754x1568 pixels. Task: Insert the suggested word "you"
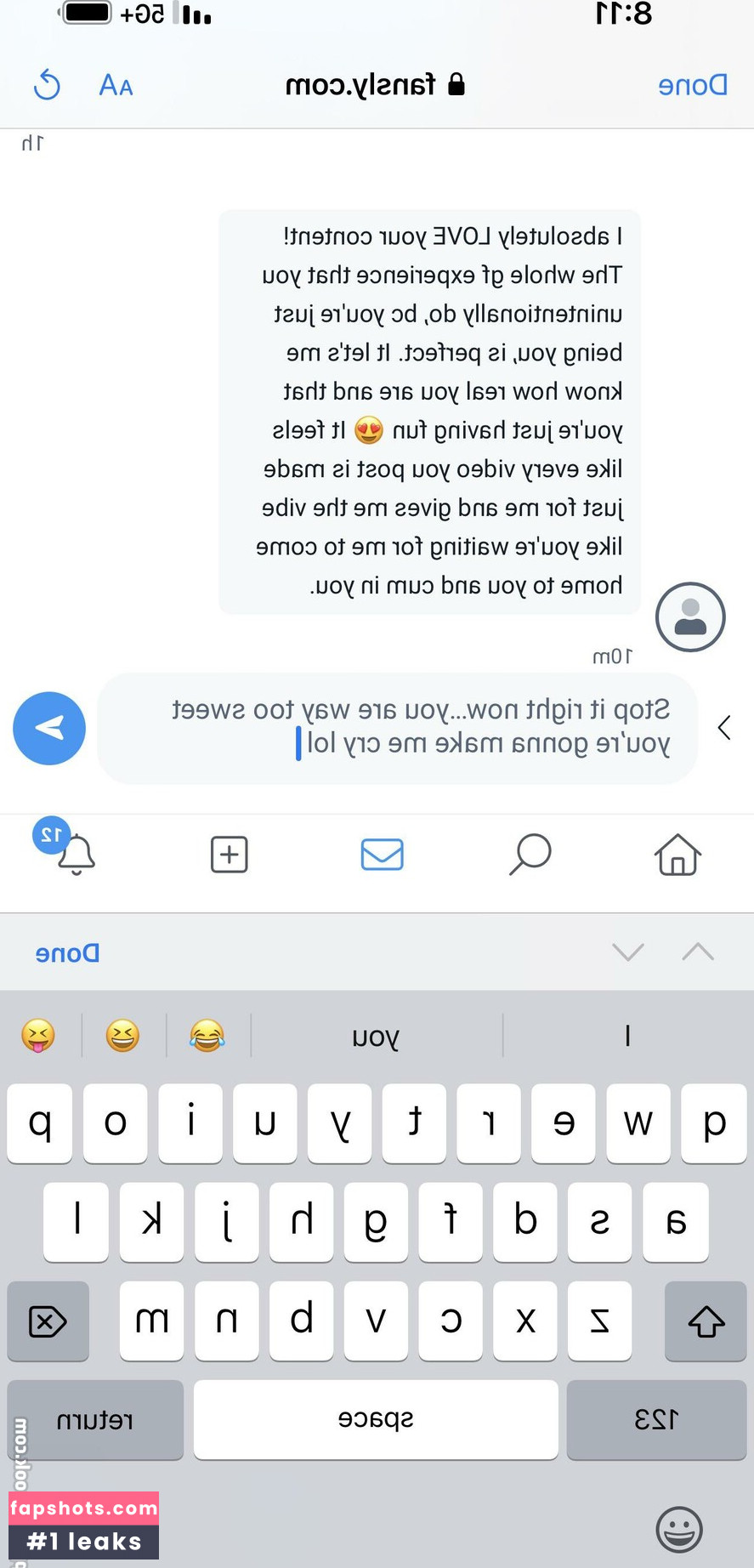pyautogui.click(x=376, y=1036)
